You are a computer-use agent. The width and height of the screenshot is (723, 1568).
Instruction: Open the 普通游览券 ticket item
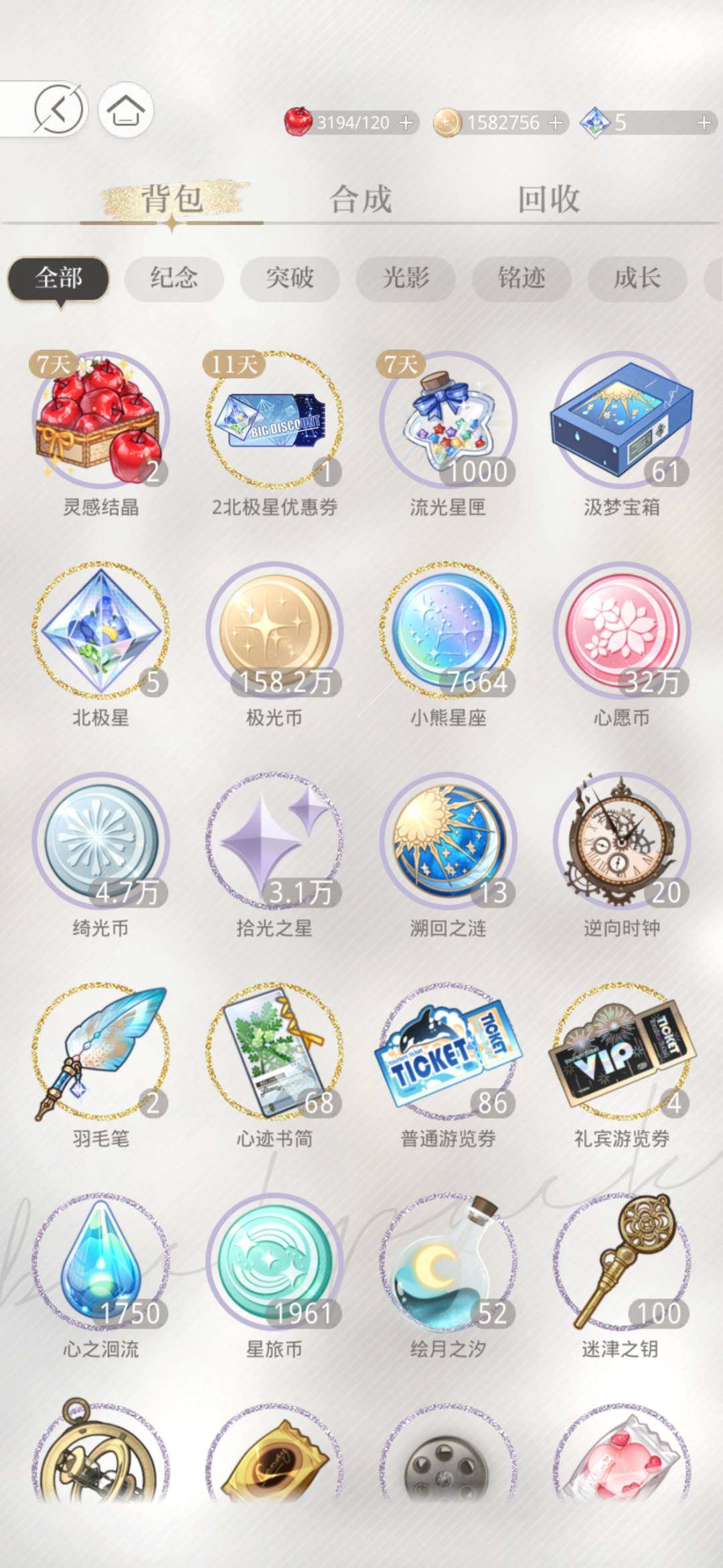click(448, 1052)
